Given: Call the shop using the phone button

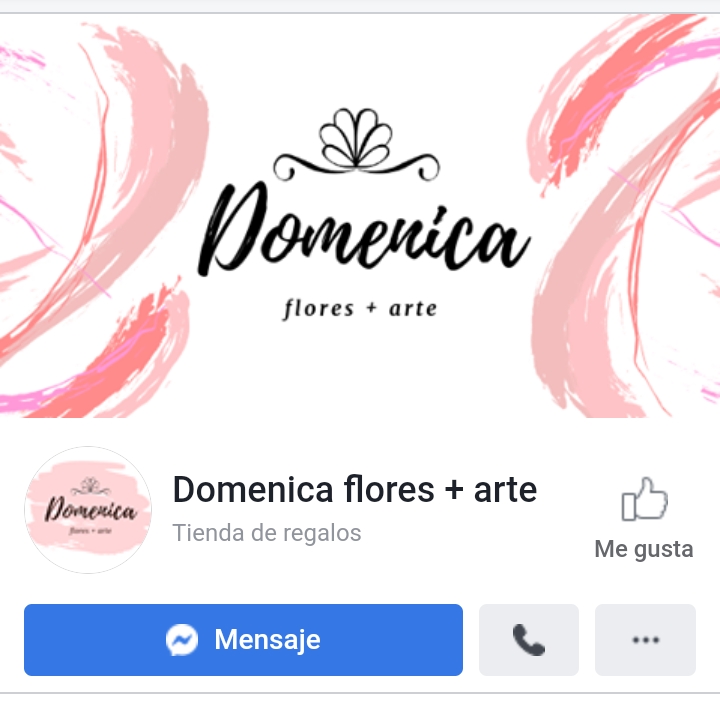Looking at the screenshot, I should [x=528, y=640].
